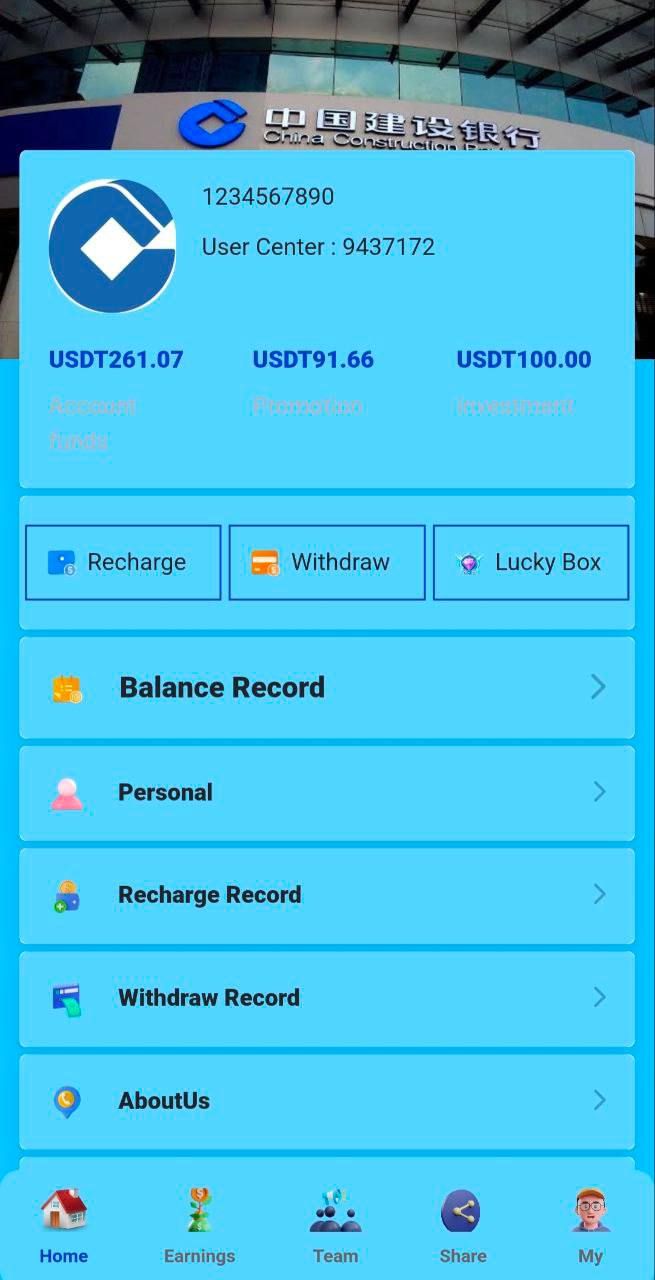Open Balance Record
Viewport: 655px width, 1280px height.
coord(327,688)
